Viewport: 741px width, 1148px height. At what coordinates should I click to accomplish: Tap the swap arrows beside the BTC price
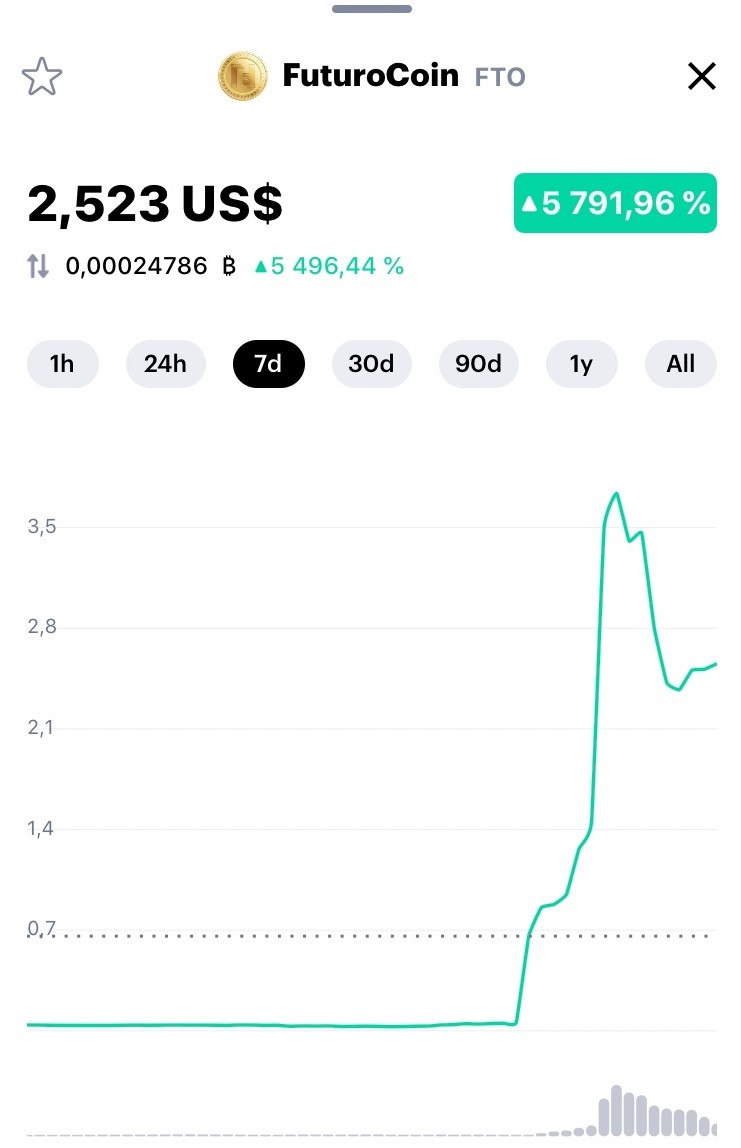click(38, 266)
